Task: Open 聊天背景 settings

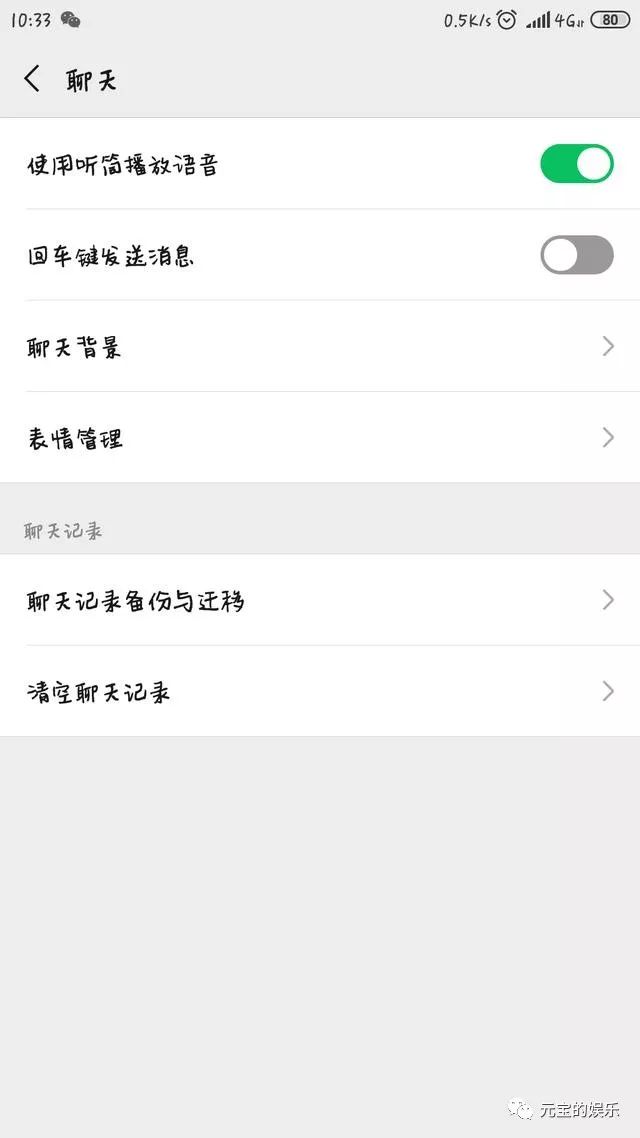Action: [320, 347]
